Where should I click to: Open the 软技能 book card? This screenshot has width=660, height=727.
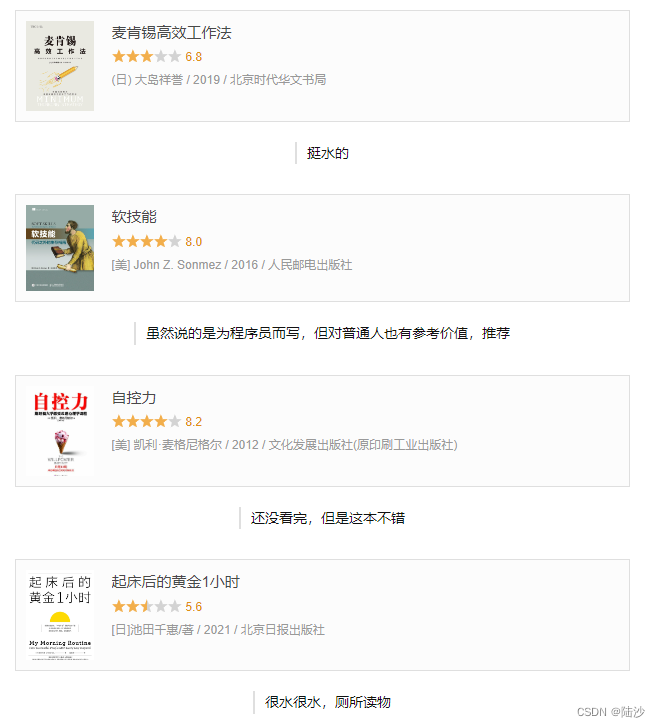point(134,217)
